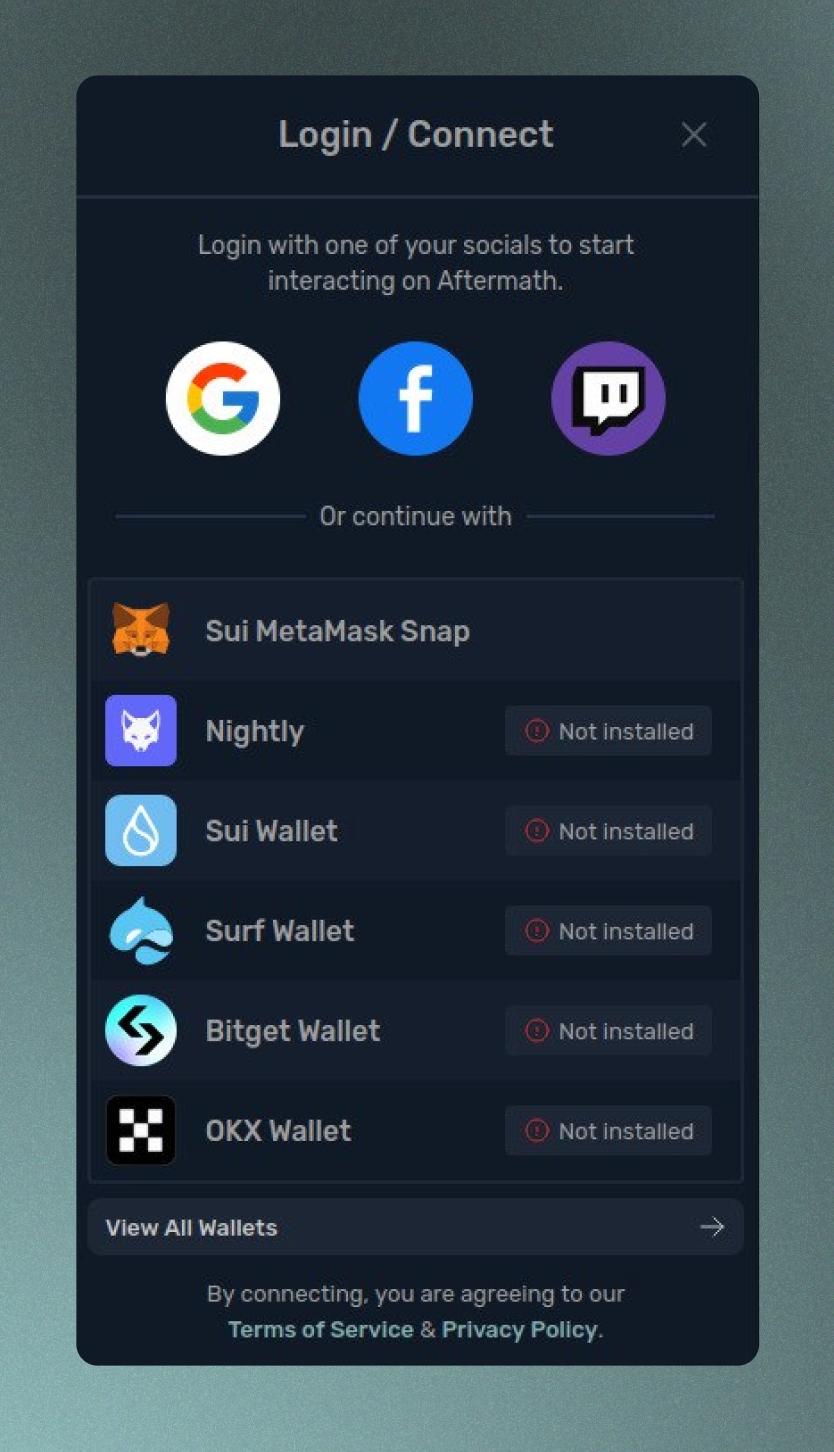Log in with Facebook
Image resolution: width=834 pixels, height=1452 pixels.
pos(415,398)
